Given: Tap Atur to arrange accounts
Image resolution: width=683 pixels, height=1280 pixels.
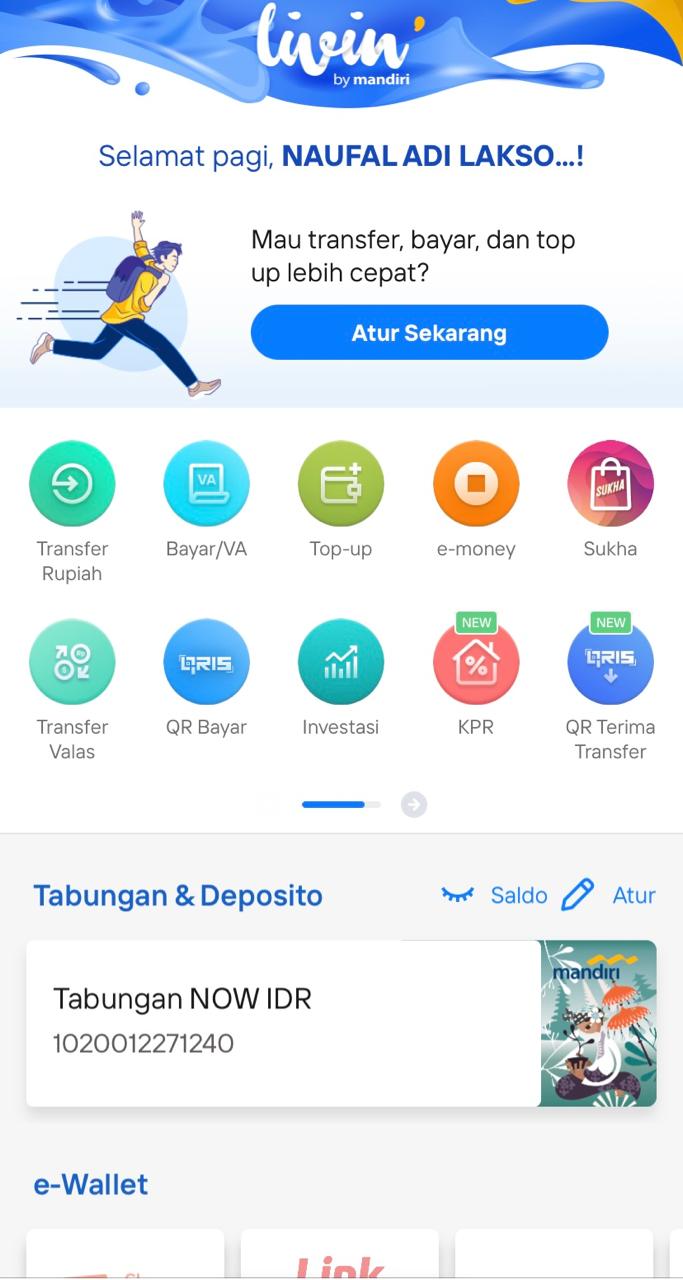Looking at the screenshot, I should [608, 895].
